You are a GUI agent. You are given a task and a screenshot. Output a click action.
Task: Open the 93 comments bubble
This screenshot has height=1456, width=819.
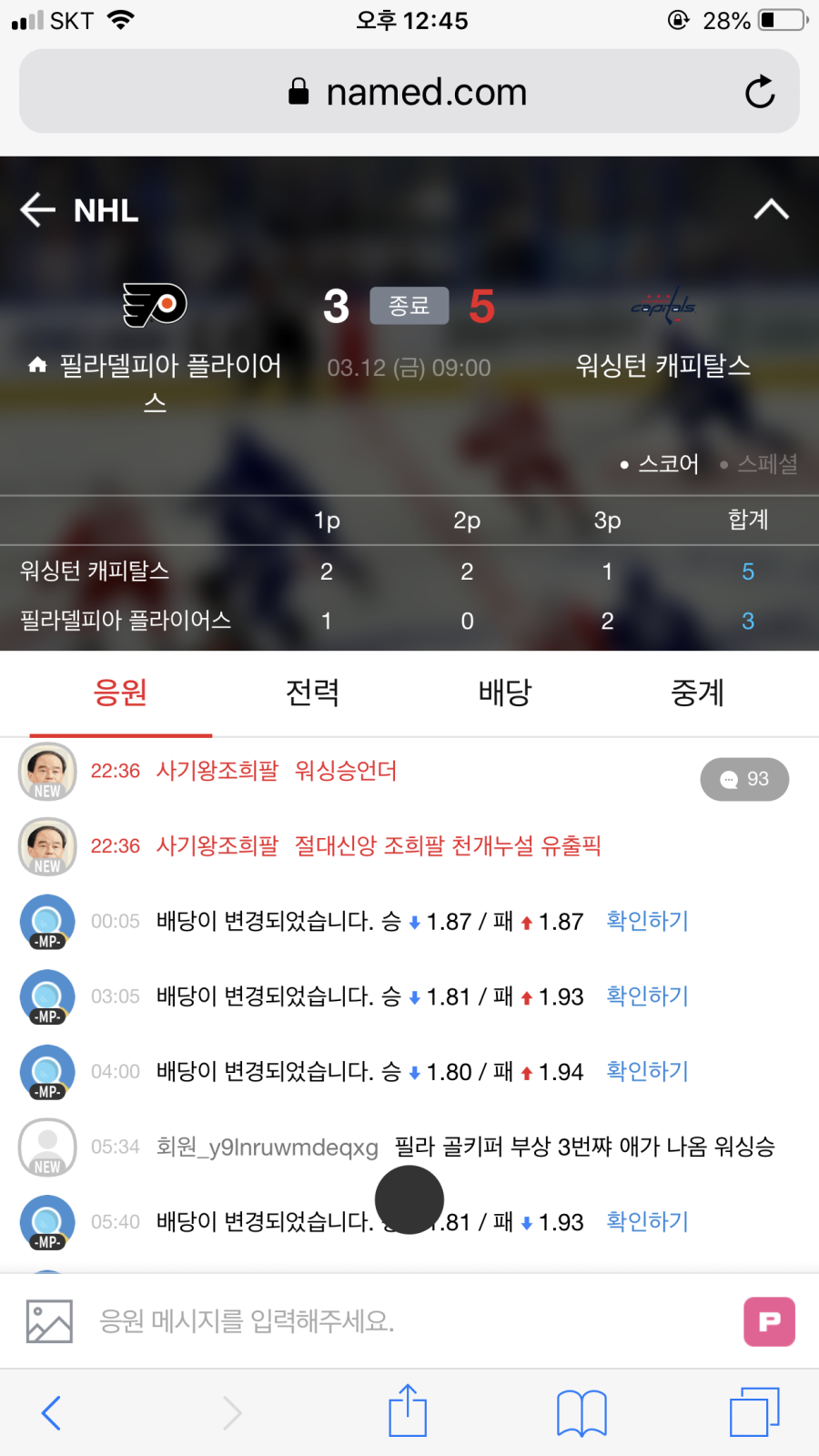[x=744, y=779]
